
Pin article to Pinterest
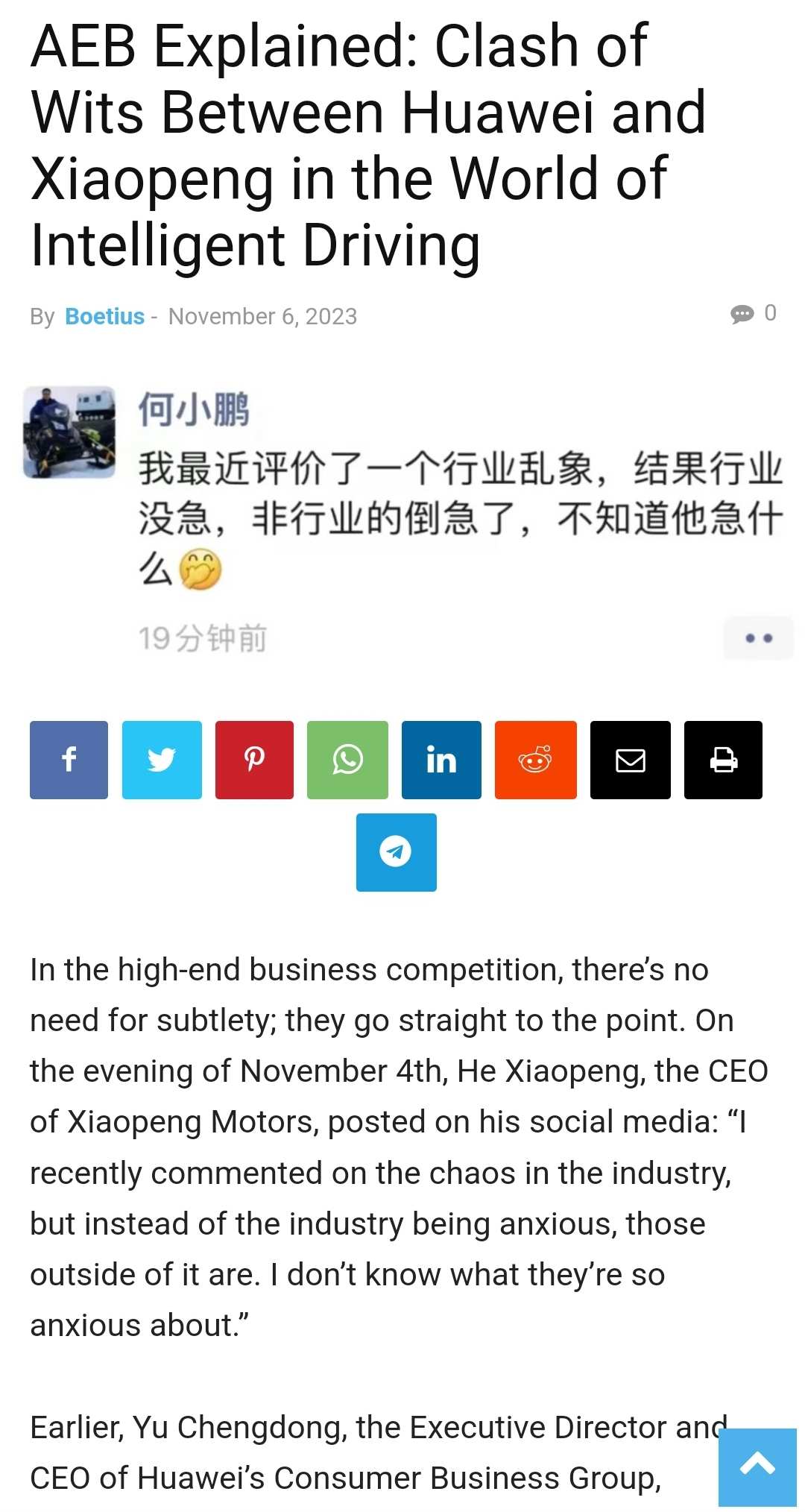coord(254,760)
